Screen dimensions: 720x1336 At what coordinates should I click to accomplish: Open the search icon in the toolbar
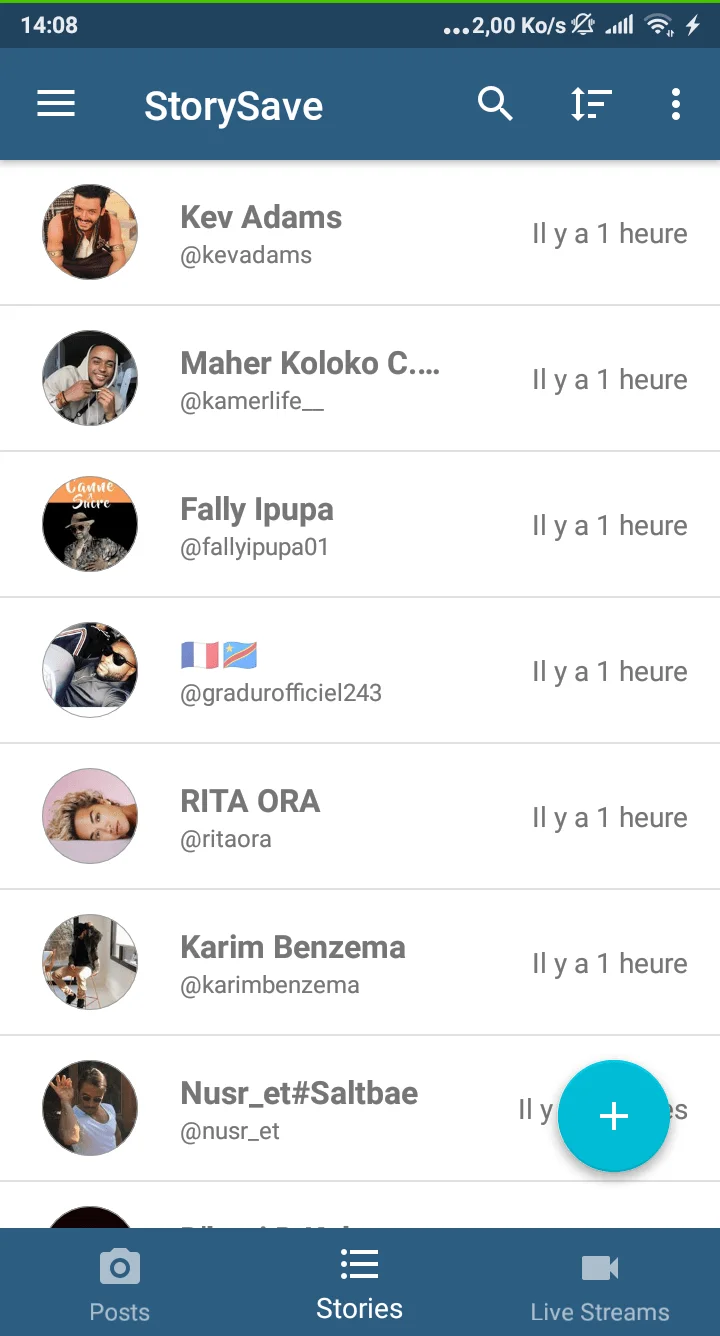(495, 104)
